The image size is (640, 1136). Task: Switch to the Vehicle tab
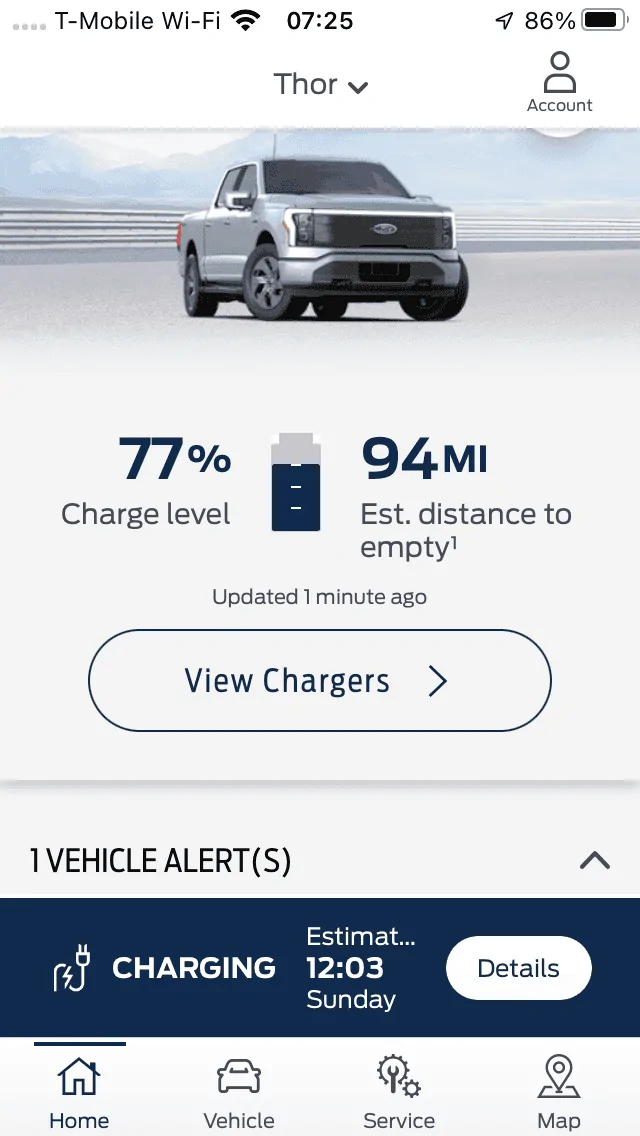click(x=239, y=1093)
